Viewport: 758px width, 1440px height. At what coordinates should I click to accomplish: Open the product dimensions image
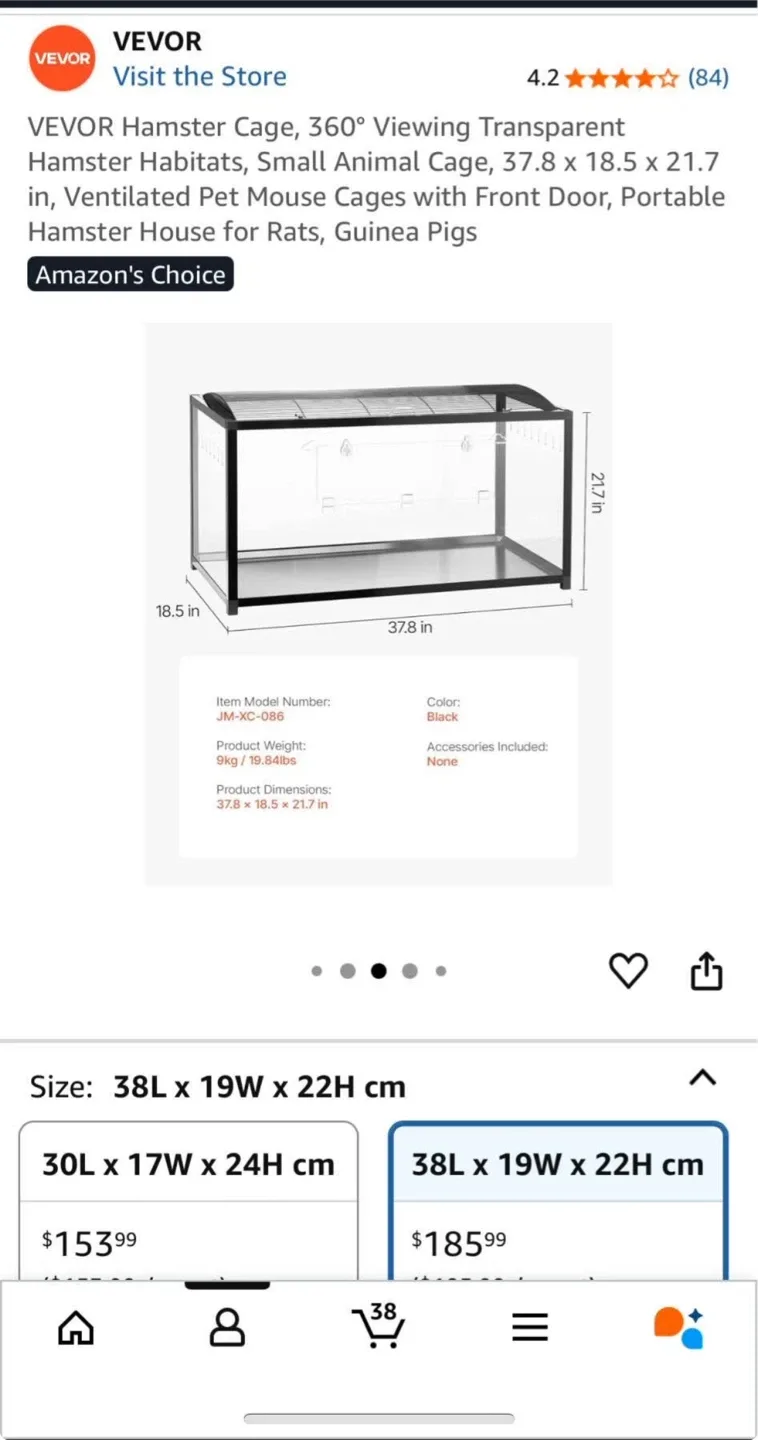[x=378, y=600]
